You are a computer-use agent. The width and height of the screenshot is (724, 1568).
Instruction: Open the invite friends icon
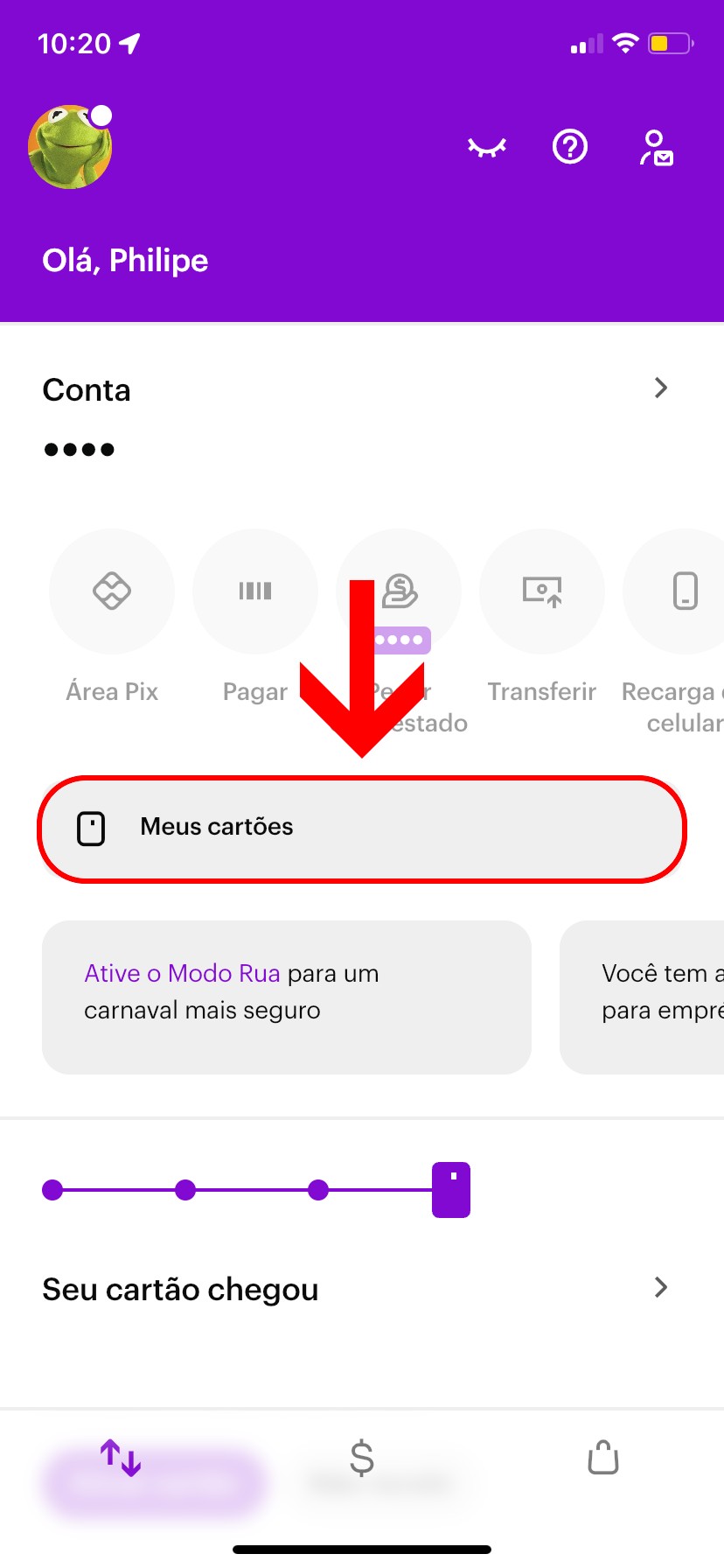click(x=656, y=147)
